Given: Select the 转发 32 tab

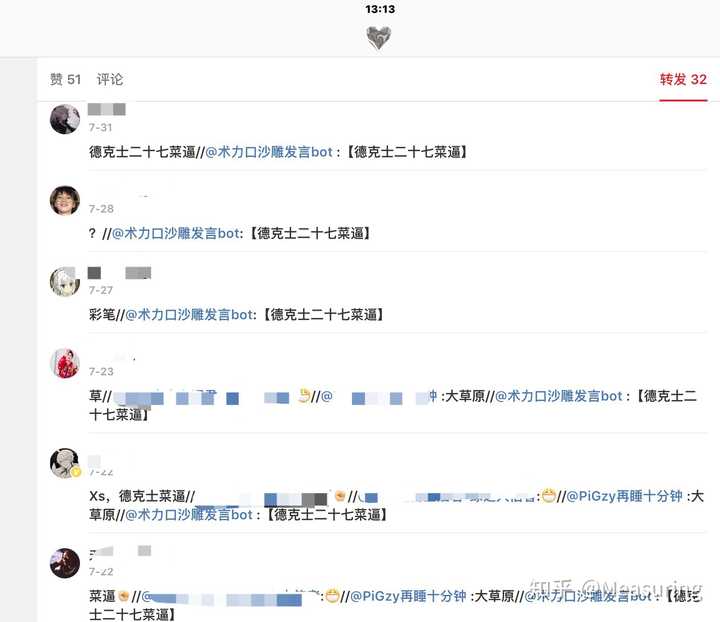Looking at the screenshot, I should click(x=683, y=79).
